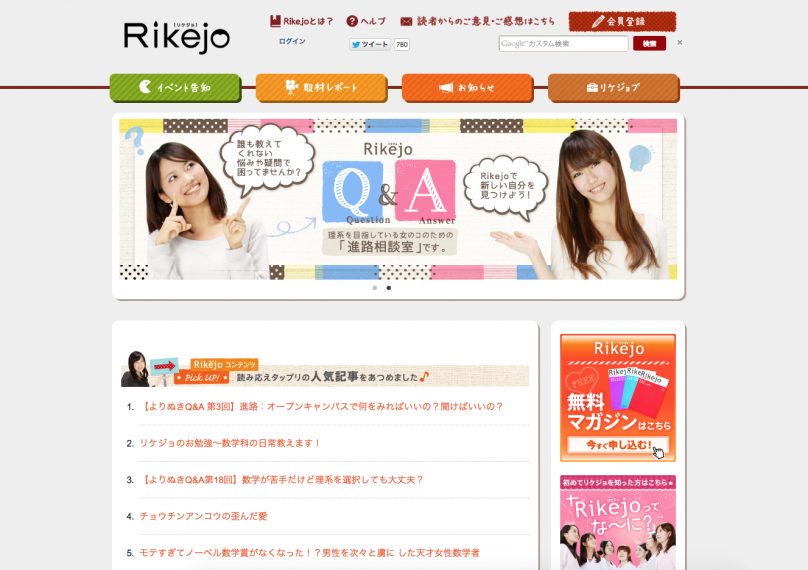Switch to the 取材レポート tab
This screenshot has width=808, height=570.
click(x=321, y=88)
